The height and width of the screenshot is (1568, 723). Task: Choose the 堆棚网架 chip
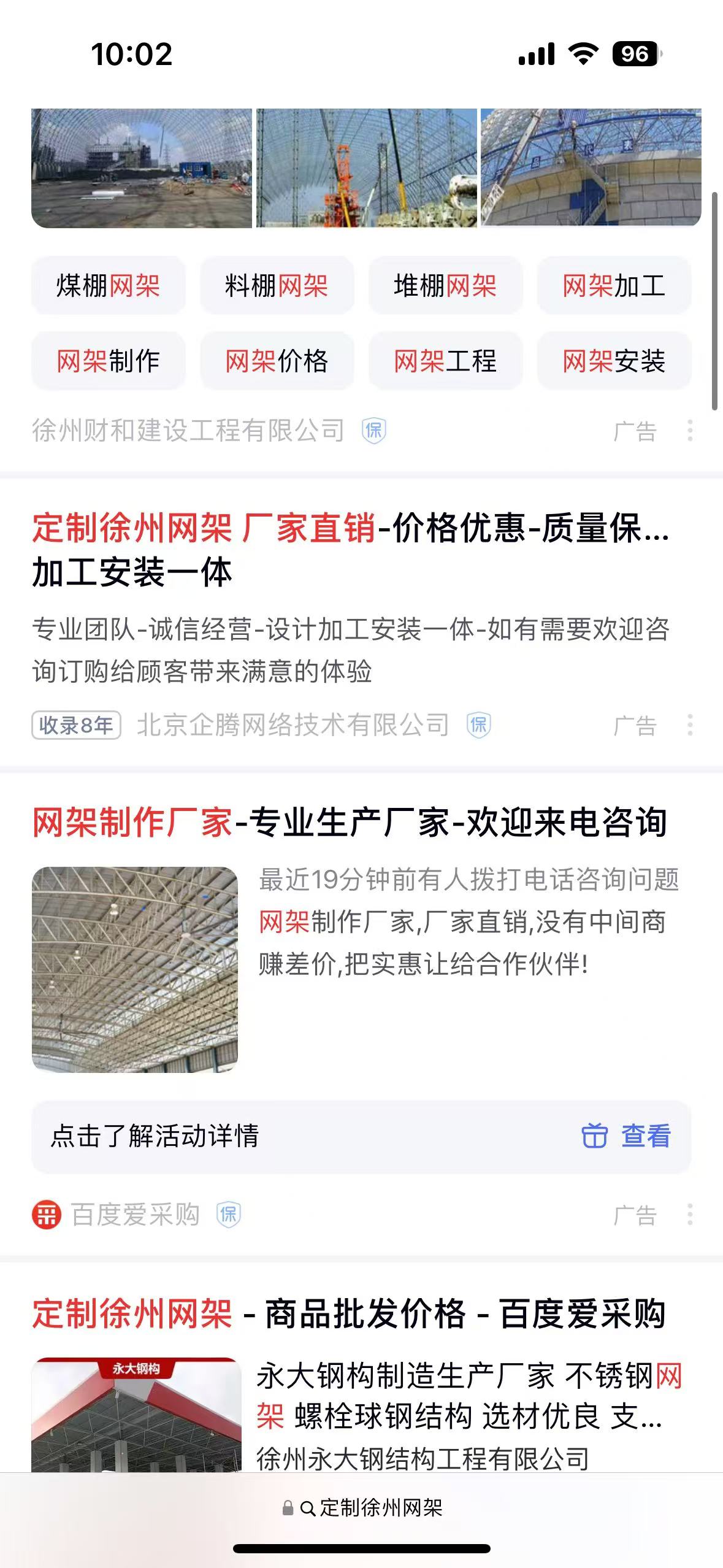pos(445,286)
